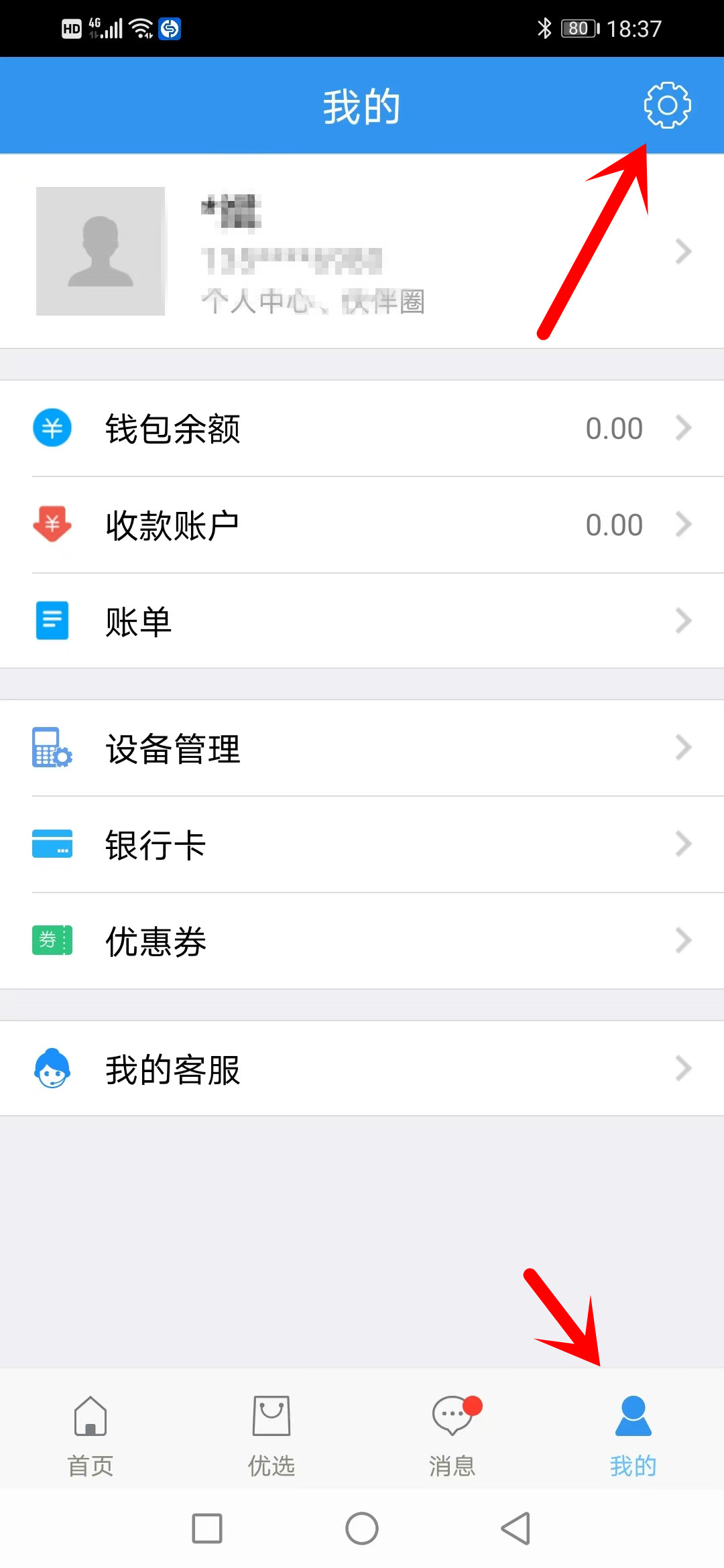
Task: Open 钱包余额 wallet balance
Action: pyautogui.click(x=362, y=428)
